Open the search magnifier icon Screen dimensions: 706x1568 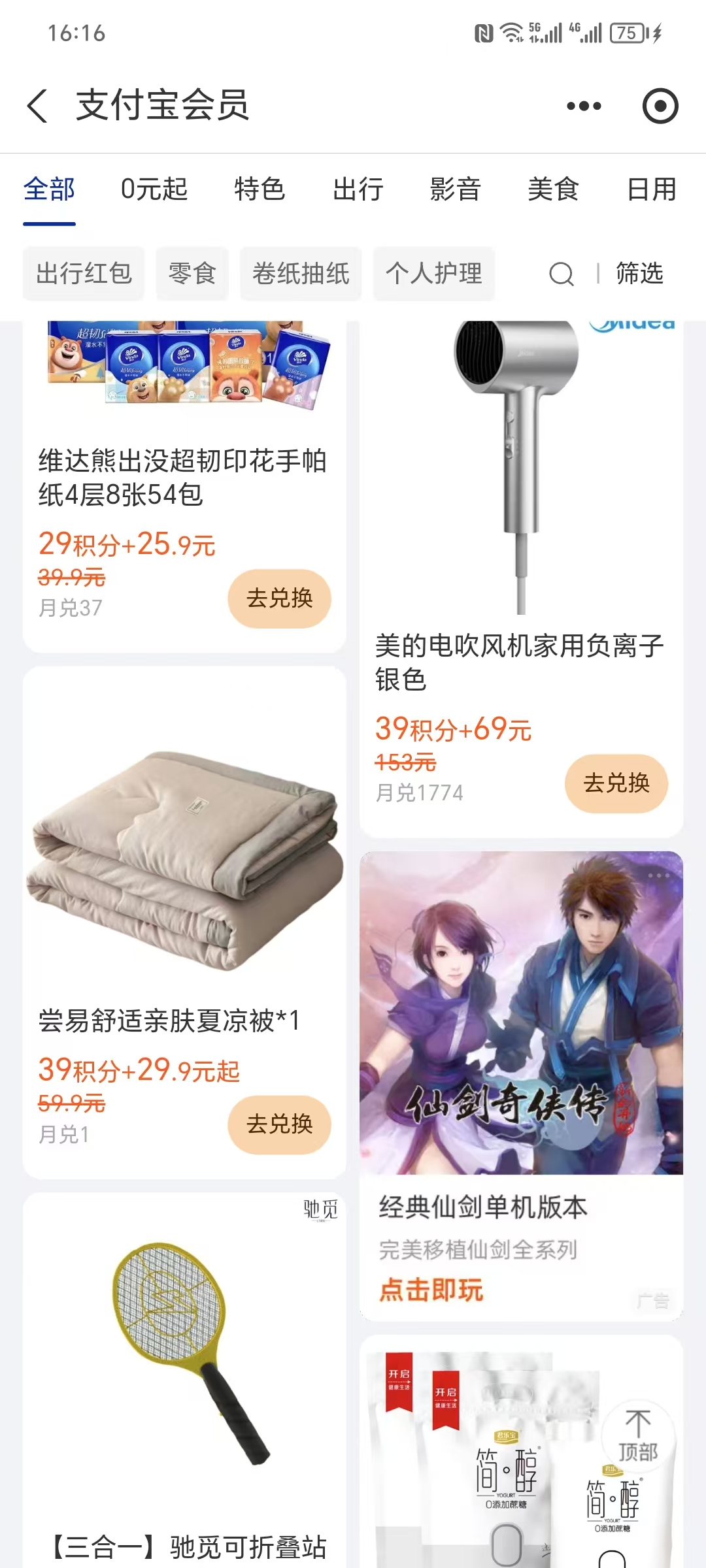pos(561,274)
